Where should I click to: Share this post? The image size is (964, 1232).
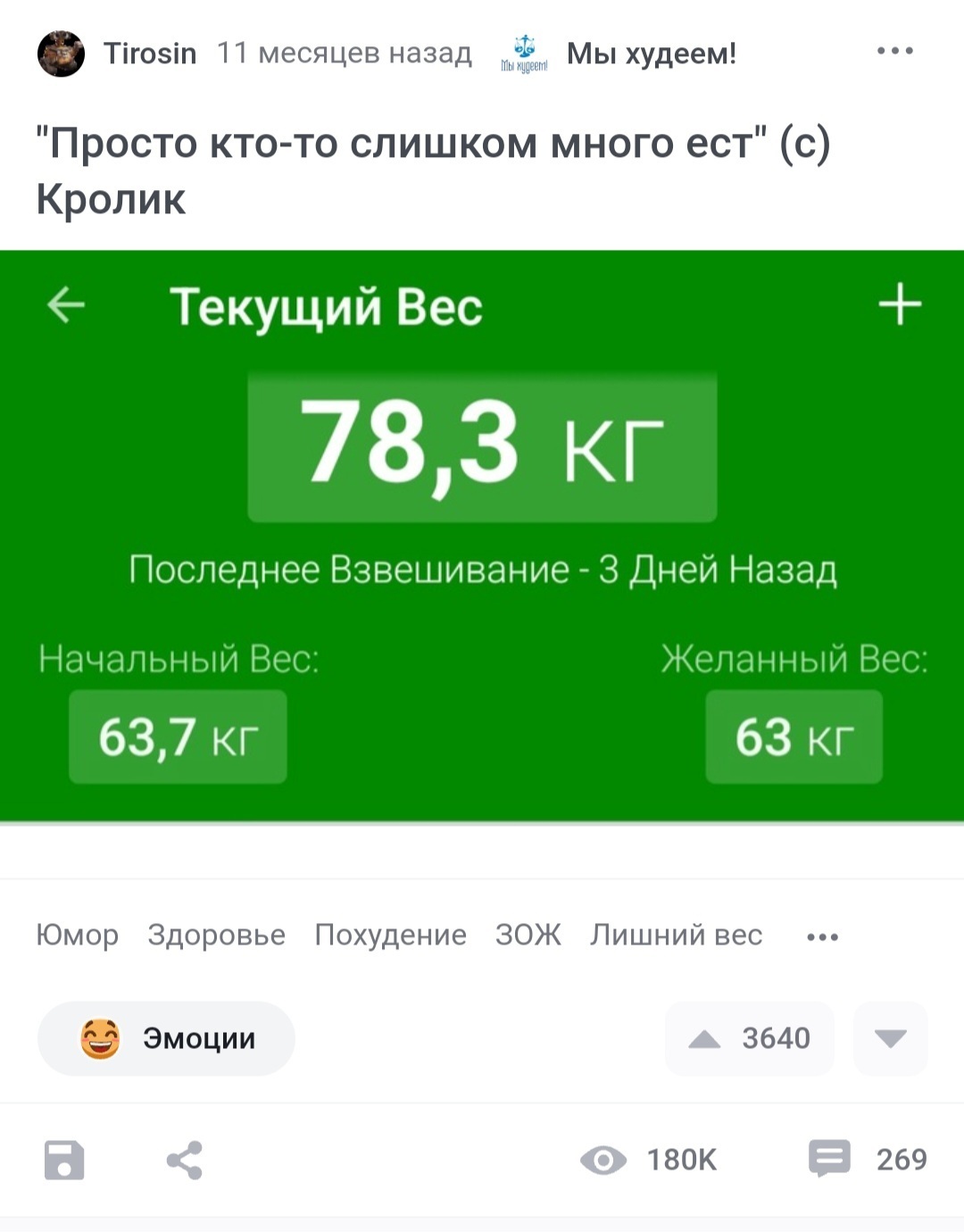coord(185,1160)
